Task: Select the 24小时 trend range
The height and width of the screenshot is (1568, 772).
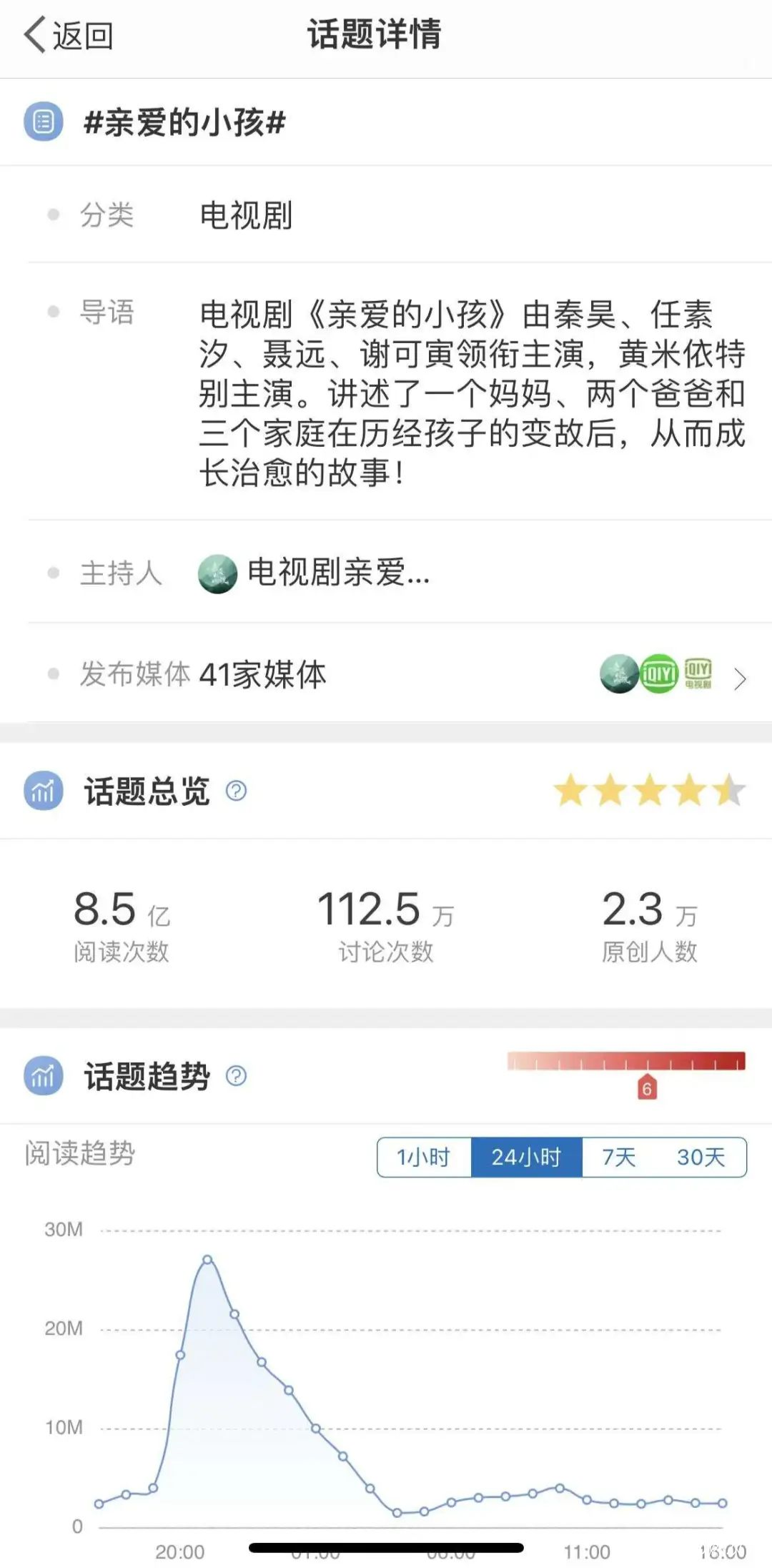Action: point(526,1157)
